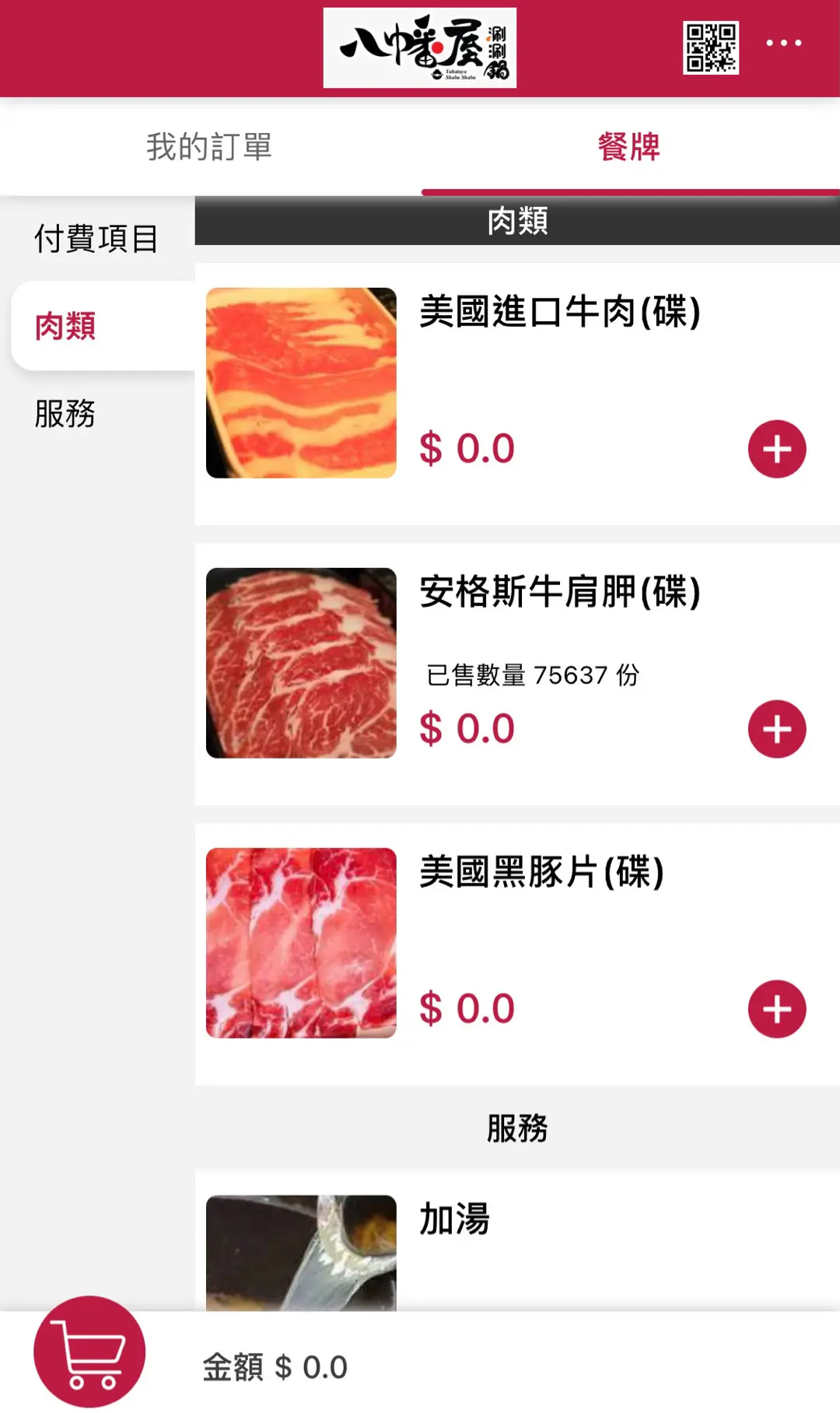View the 美國黑豚片(碟) item photo
The image size is (840, 1413).
pos(301,943)
